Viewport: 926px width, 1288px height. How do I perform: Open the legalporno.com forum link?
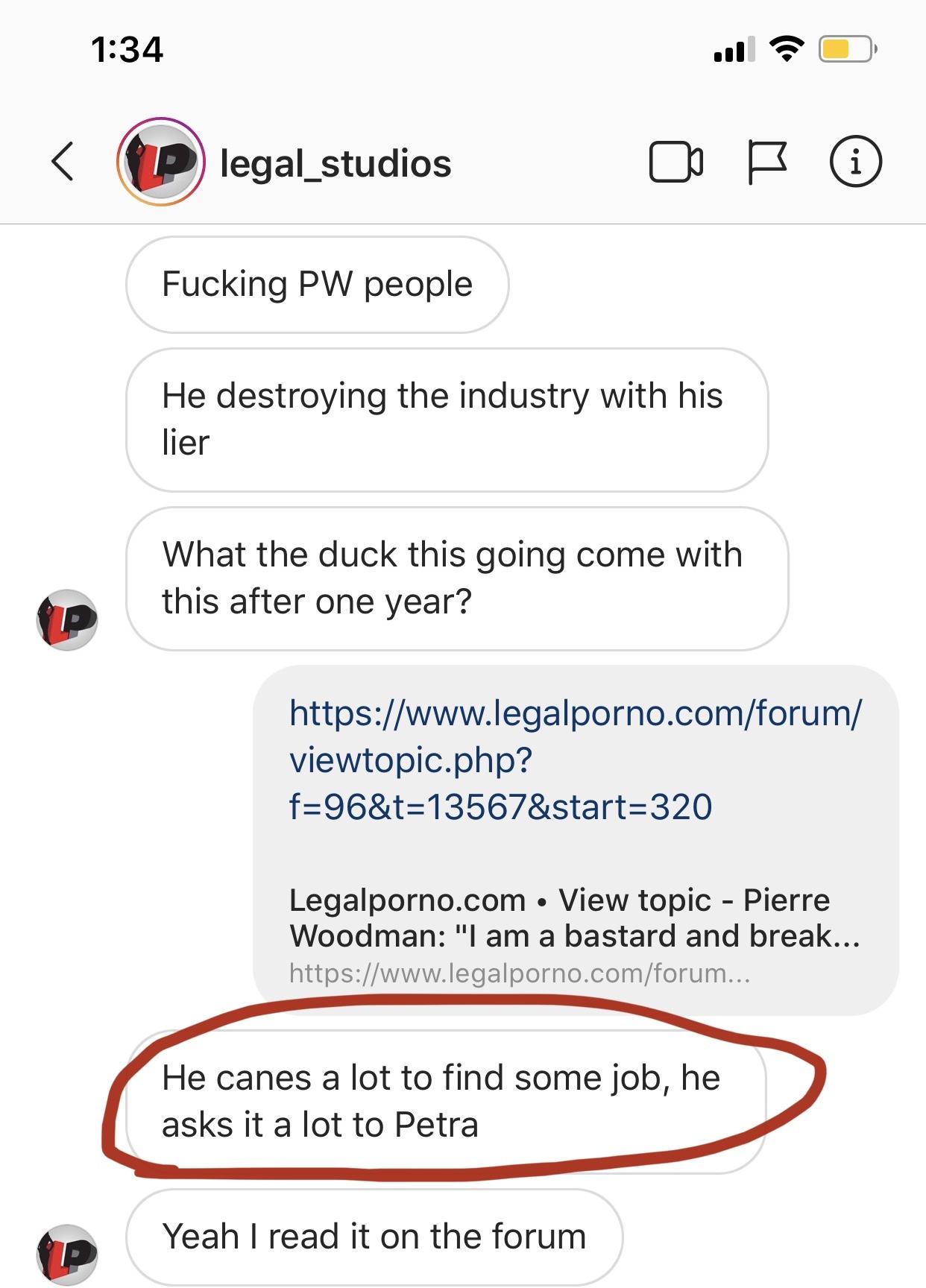click(574, 760)
